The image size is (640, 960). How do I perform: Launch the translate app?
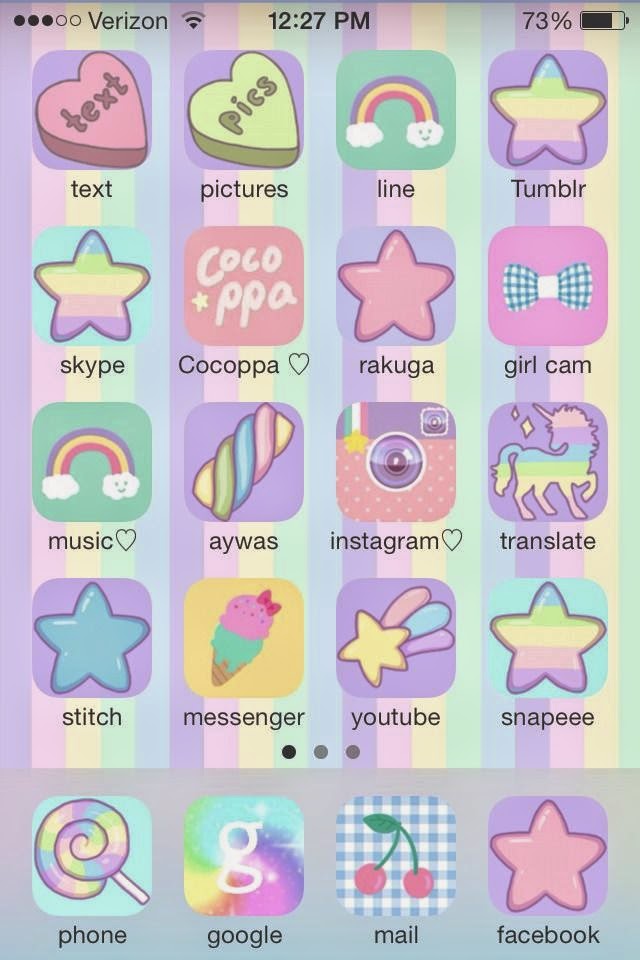click(548, 462)
